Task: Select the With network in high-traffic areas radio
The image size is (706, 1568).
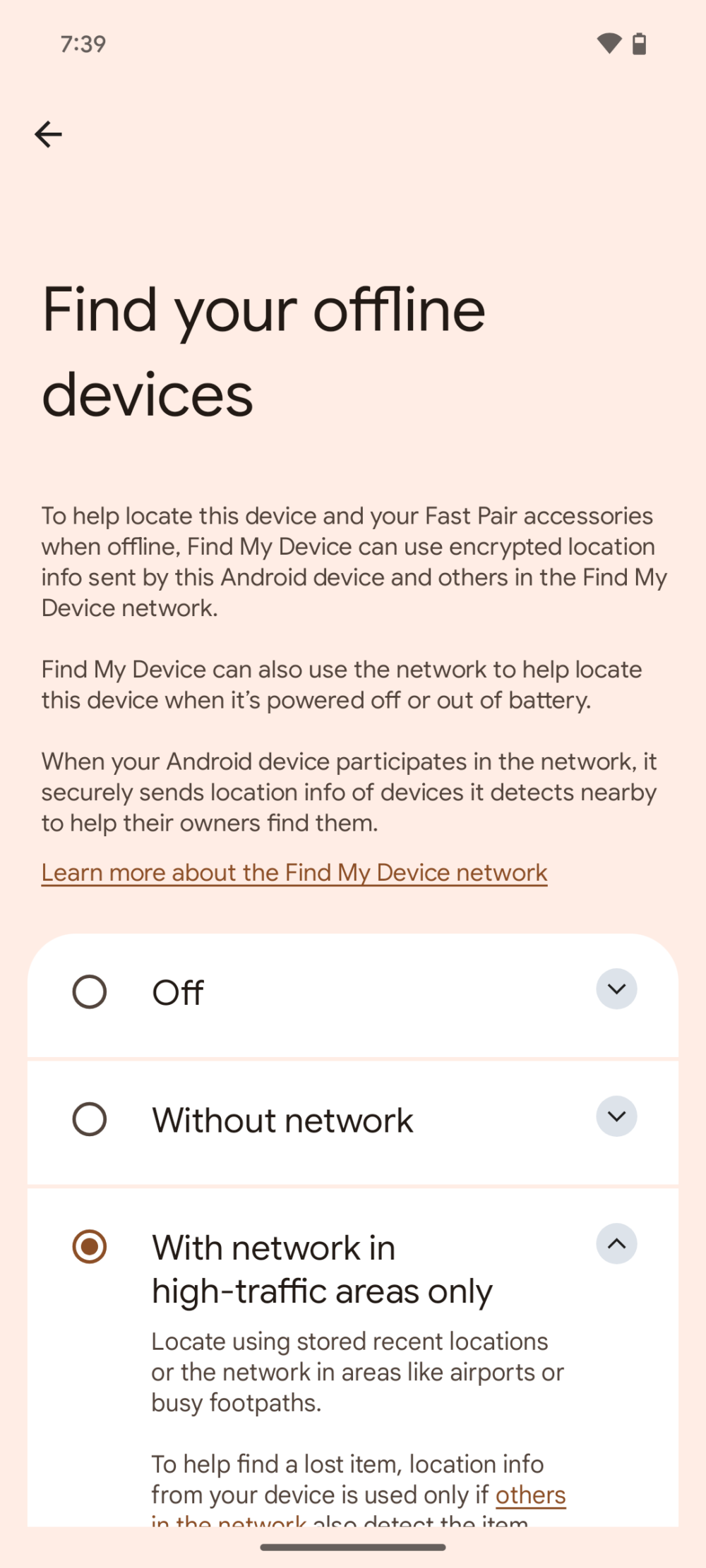Action: (x=90, y=1247)
